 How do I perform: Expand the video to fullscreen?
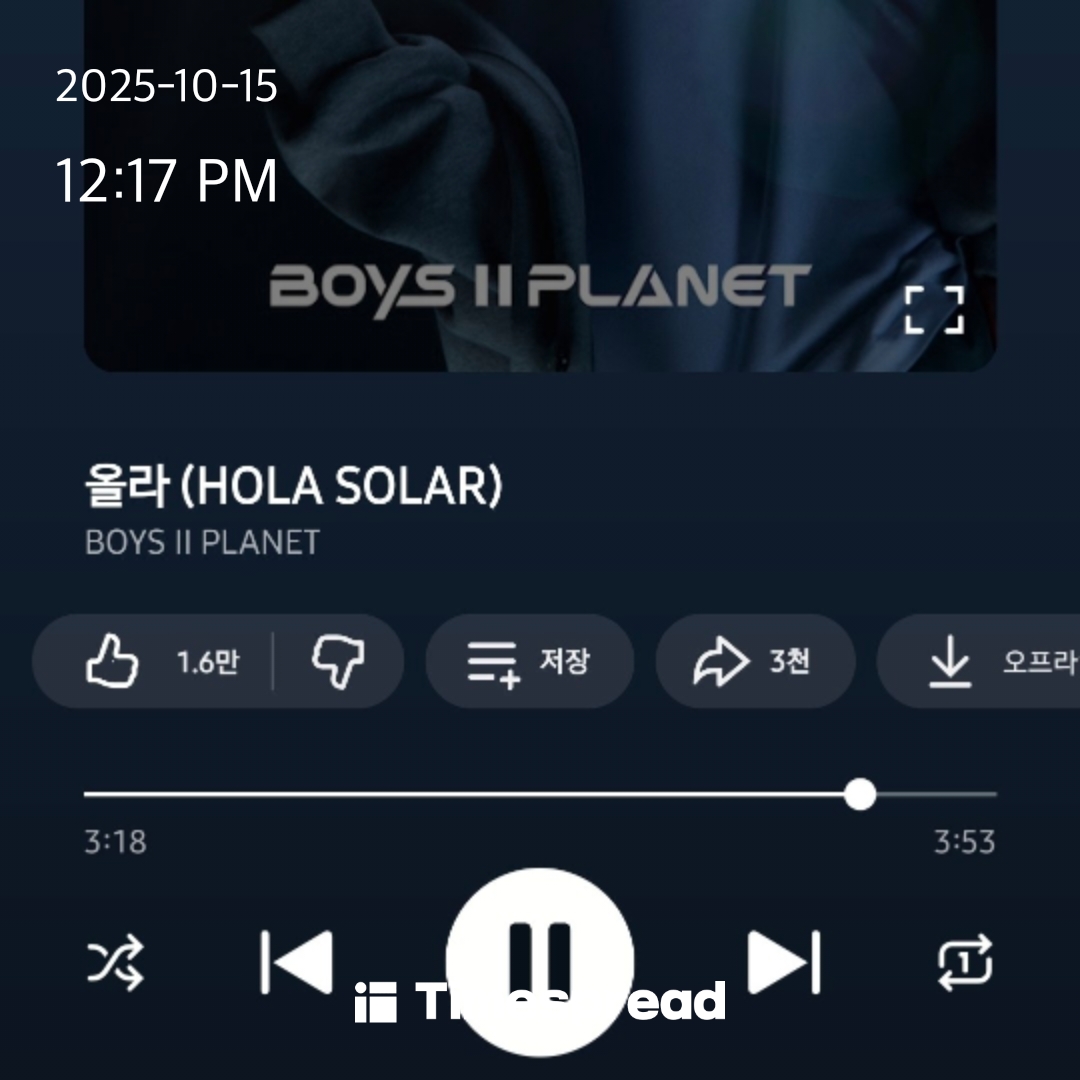[934, 310]
